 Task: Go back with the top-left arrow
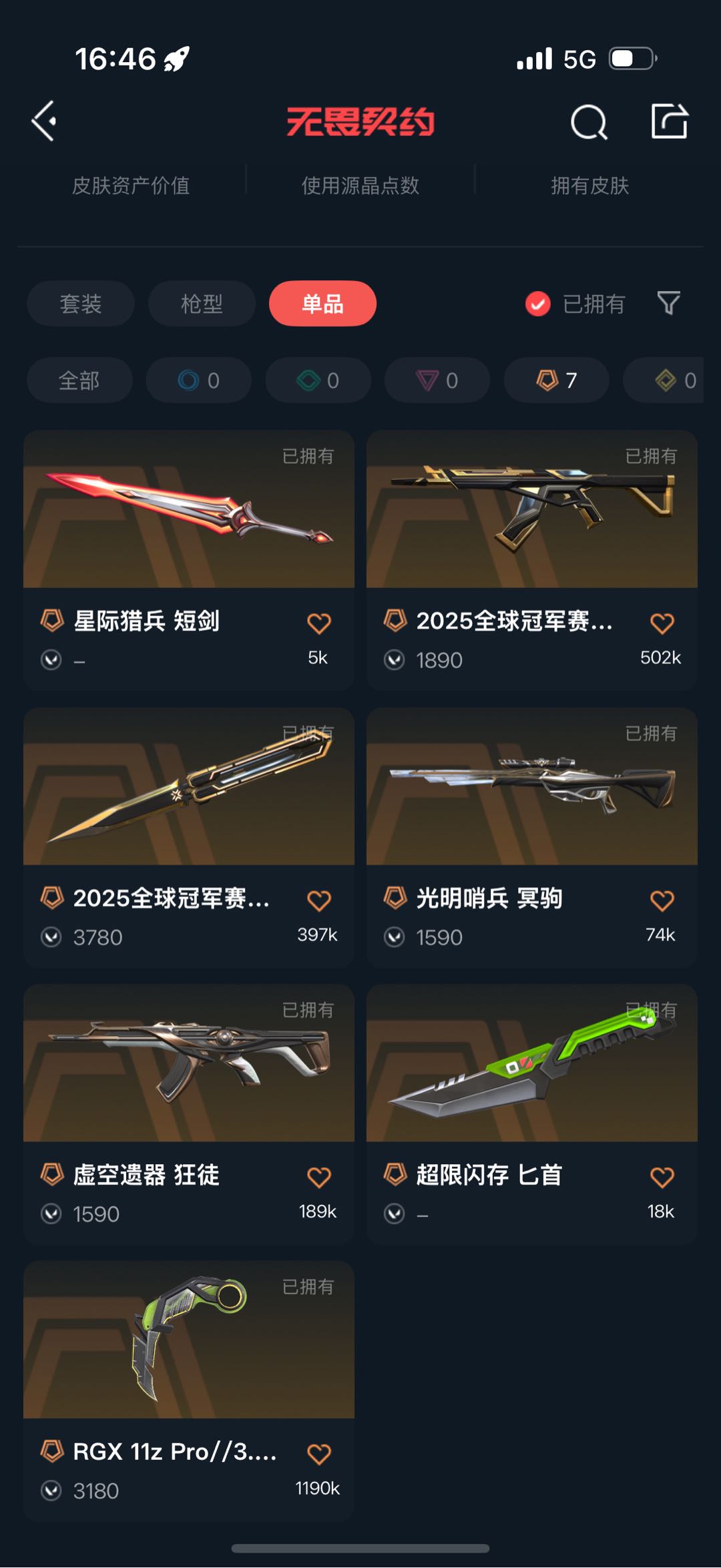44,121
